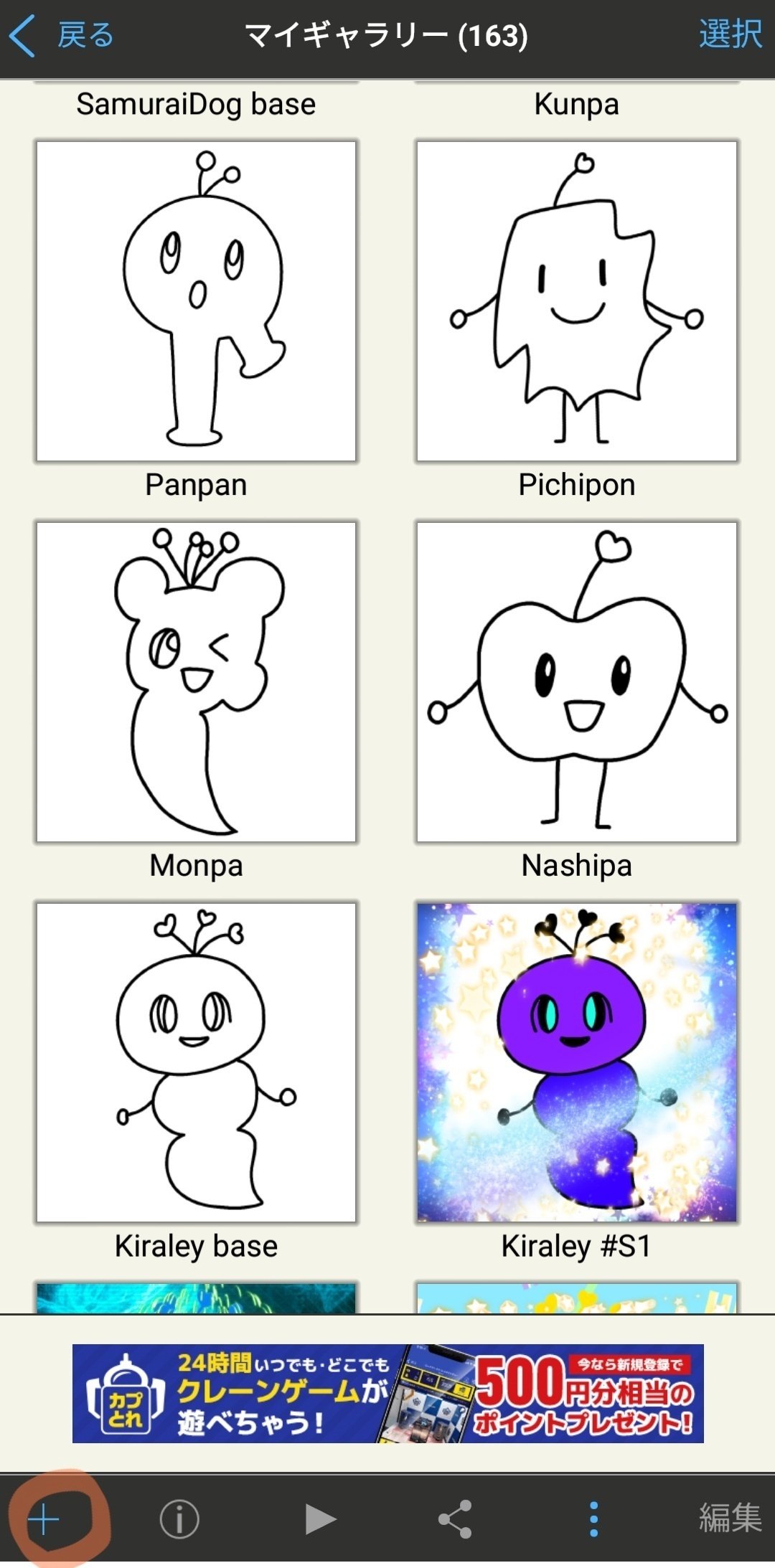Image resolution: width=775 pixels, height=1568 pixels.
Task: Show artwork info via the info icon
Action: tap(179, 1519)
